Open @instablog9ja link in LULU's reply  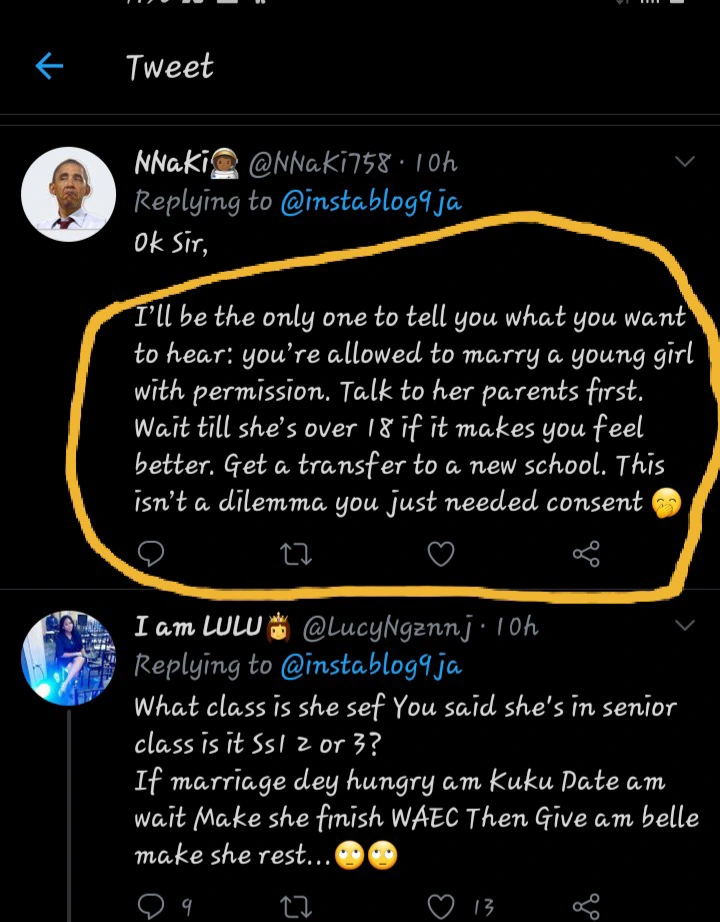[x=370, y=666]
